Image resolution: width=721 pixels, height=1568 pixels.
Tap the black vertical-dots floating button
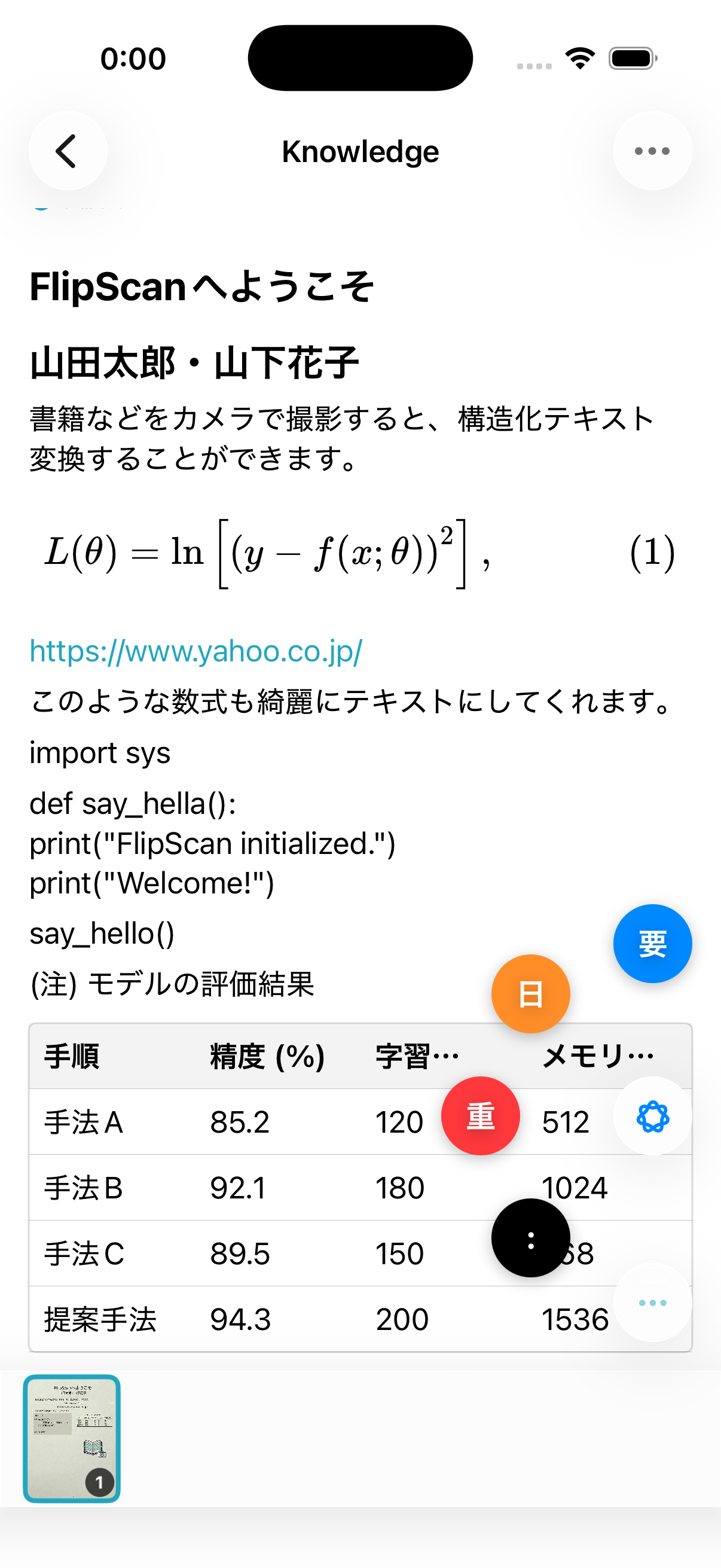pos(530,1237)
